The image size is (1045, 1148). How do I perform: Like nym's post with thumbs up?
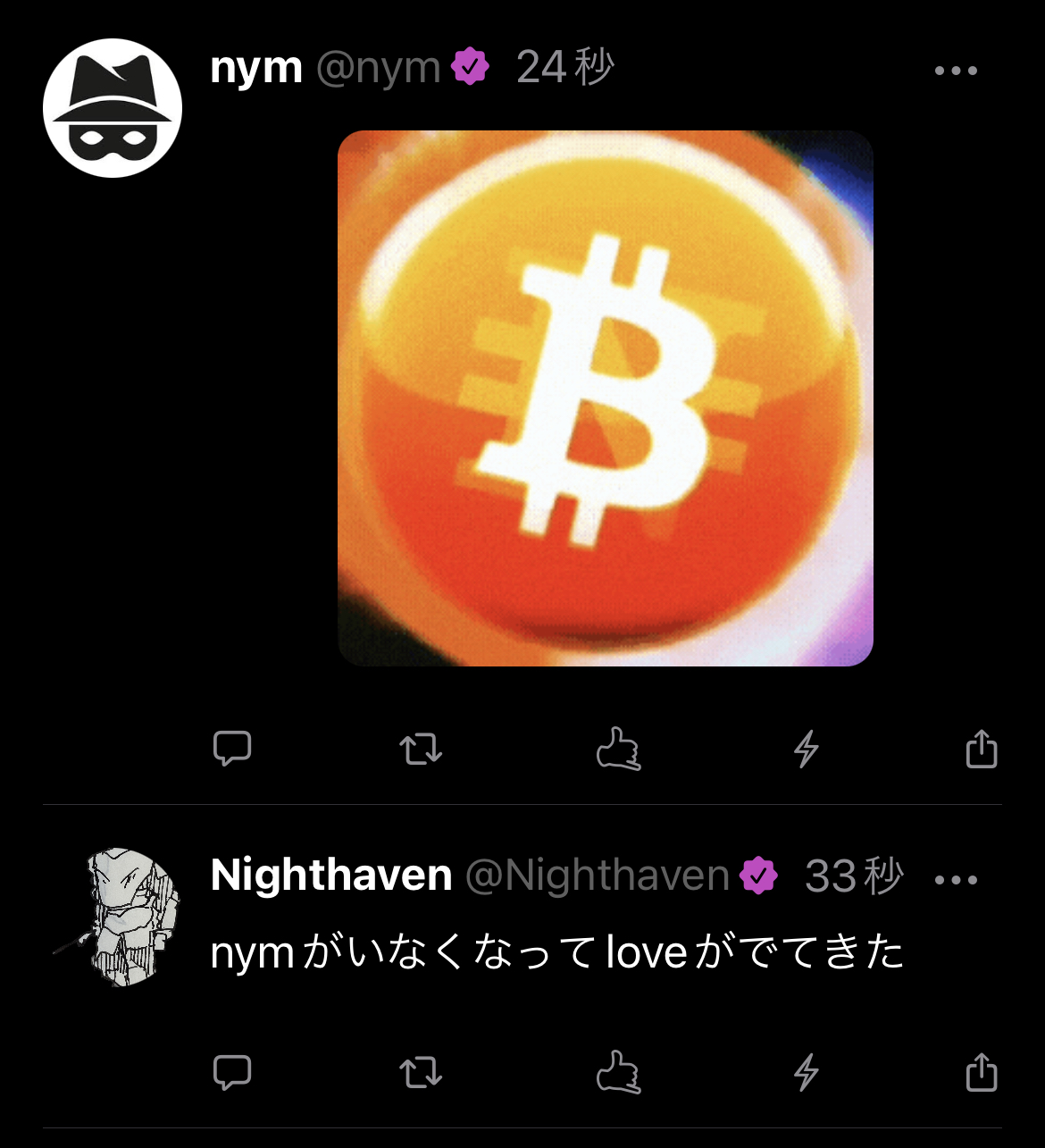pos(618,749)
